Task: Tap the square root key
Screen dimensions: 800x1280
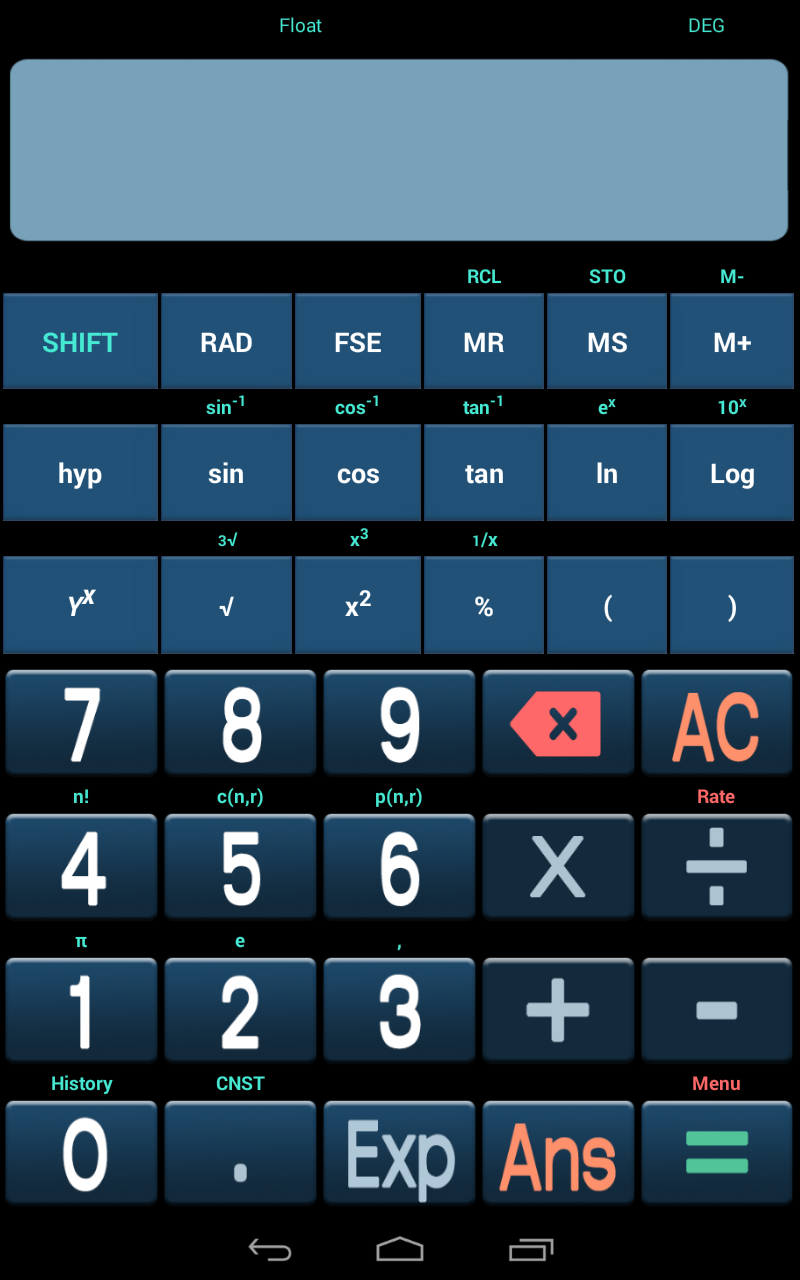Action: pyautogui.click(x=226, y=604)
